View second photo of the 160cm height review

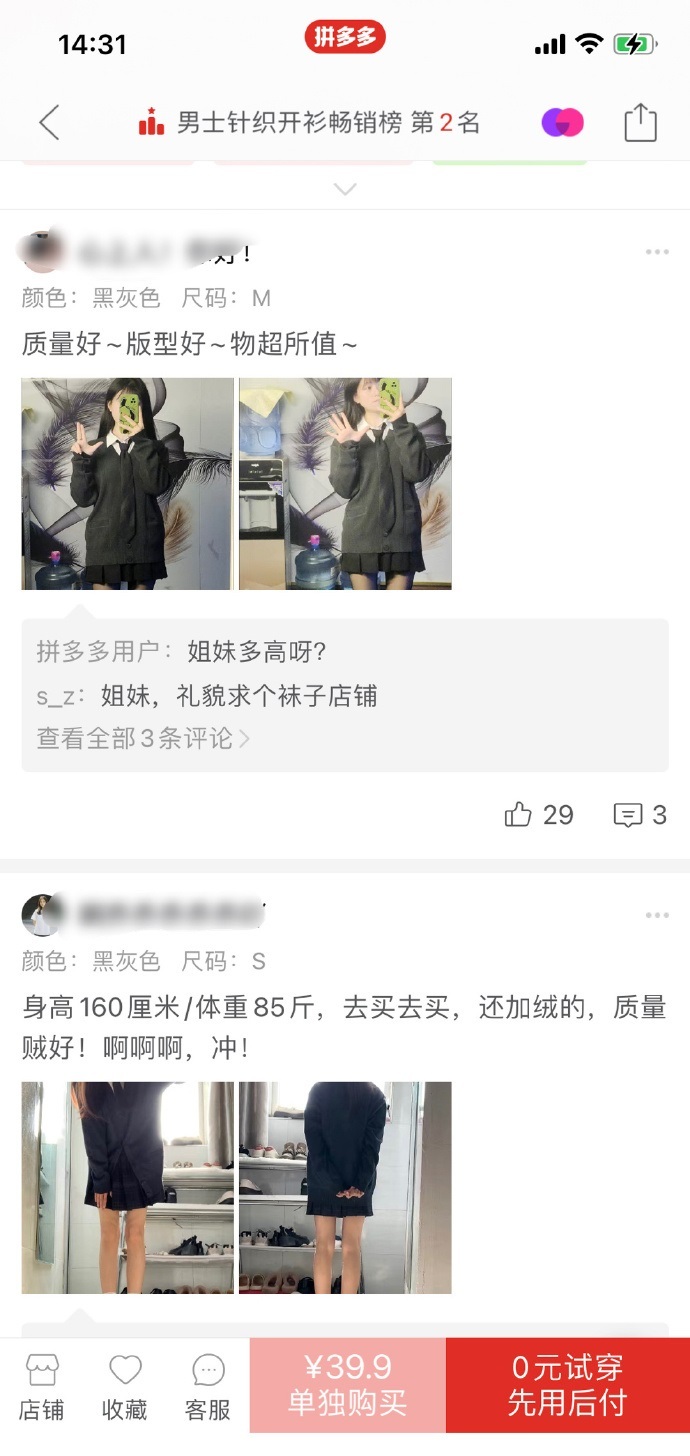(345, 1187)
